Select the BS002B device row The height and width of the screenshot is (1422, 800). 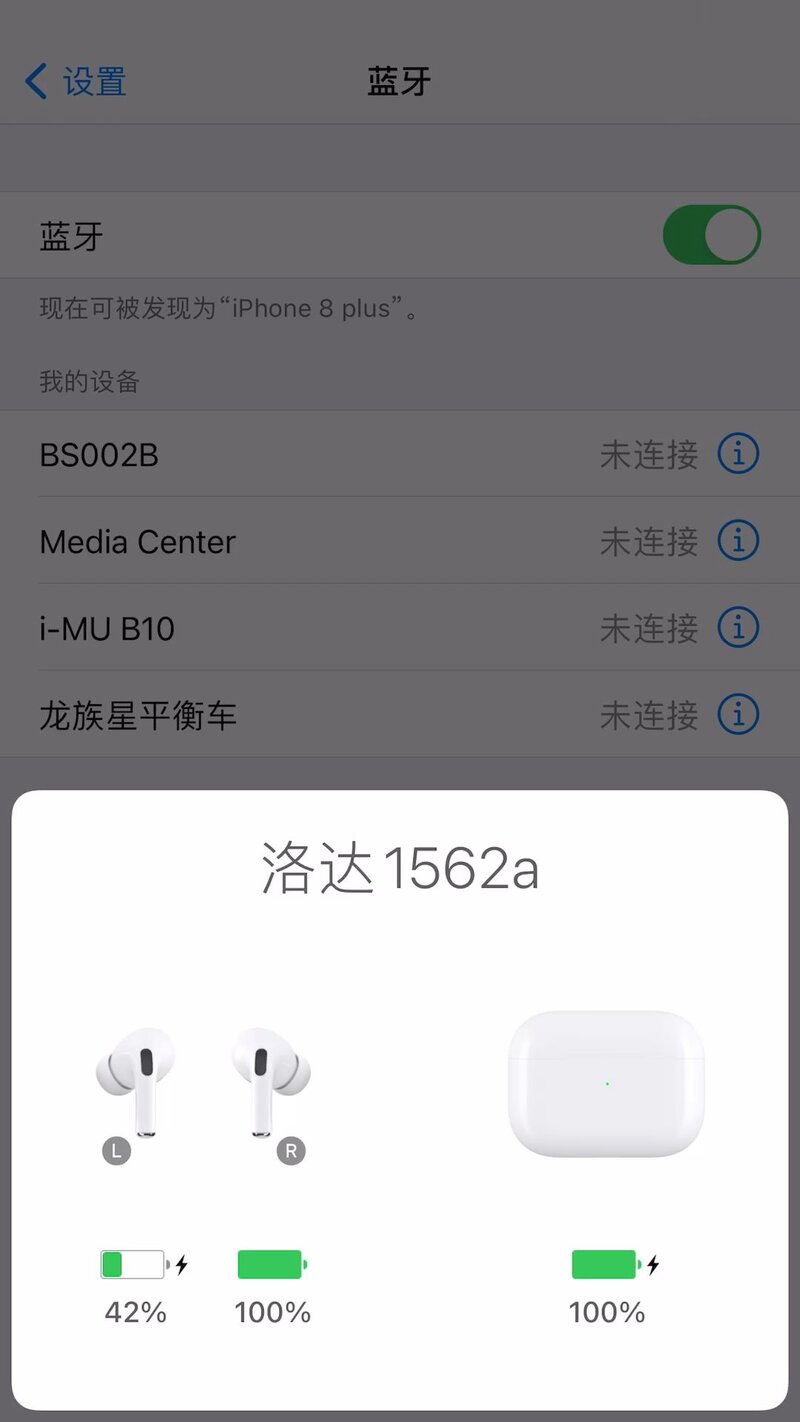pos(300,455)
